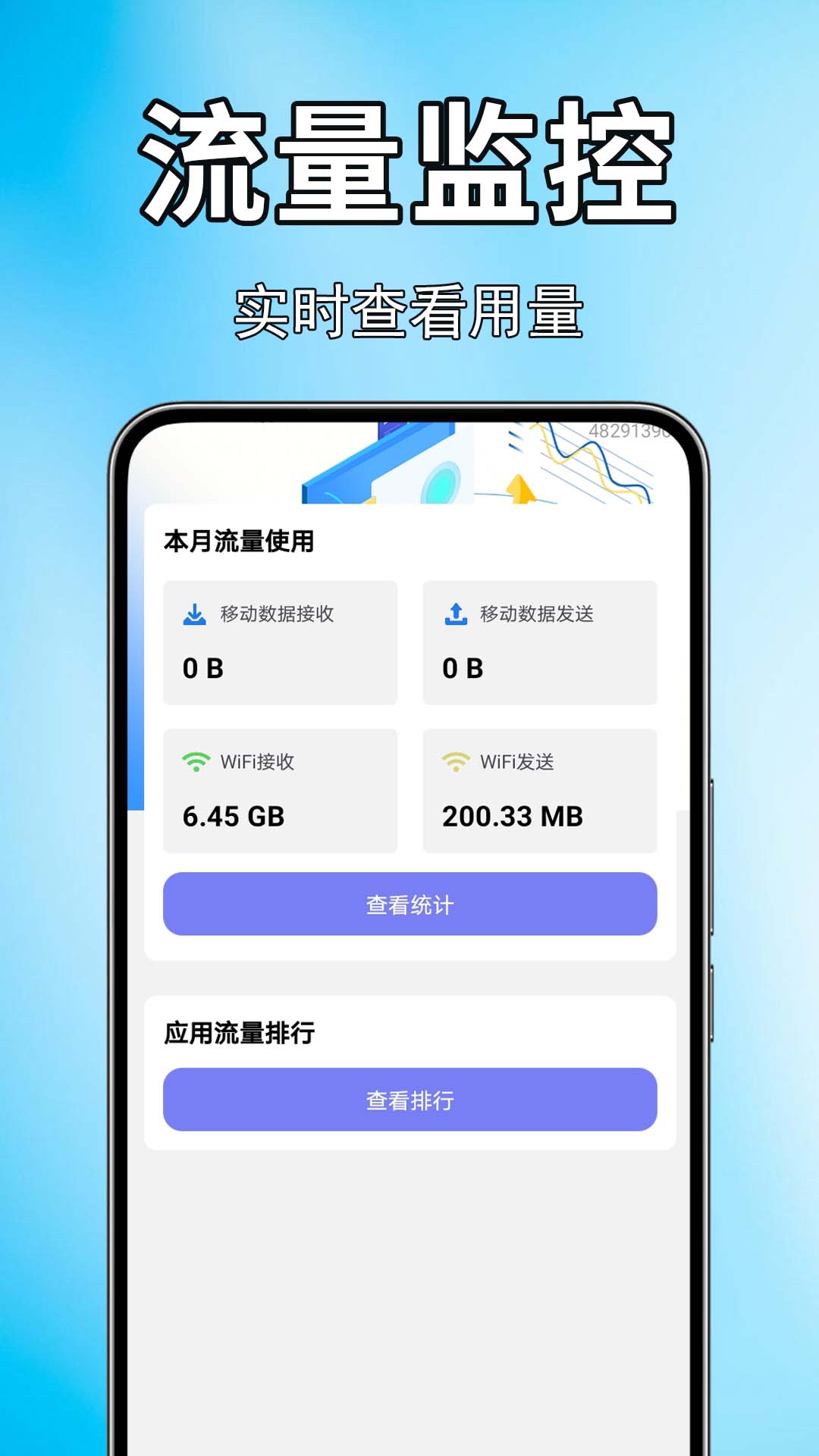Click the upload indicator icon in the send card

pyautogui.click(x=455, y=613)
